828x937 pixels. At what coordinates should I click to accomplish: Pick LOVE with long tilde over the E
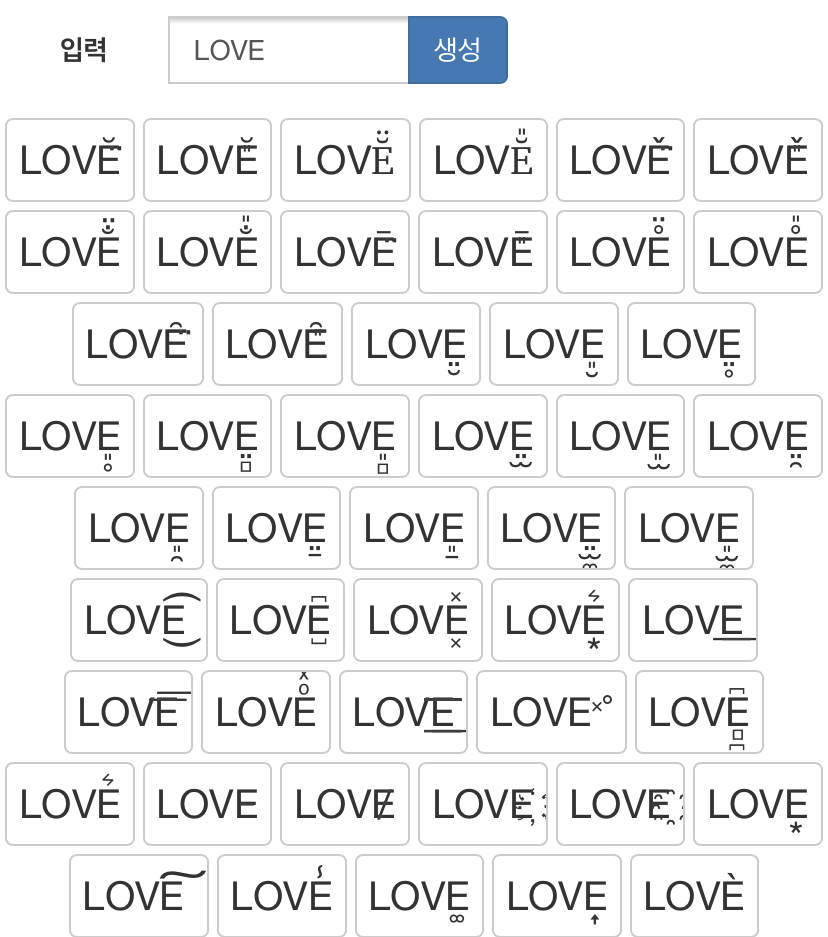pyautogui.click(x=139, y=896)
